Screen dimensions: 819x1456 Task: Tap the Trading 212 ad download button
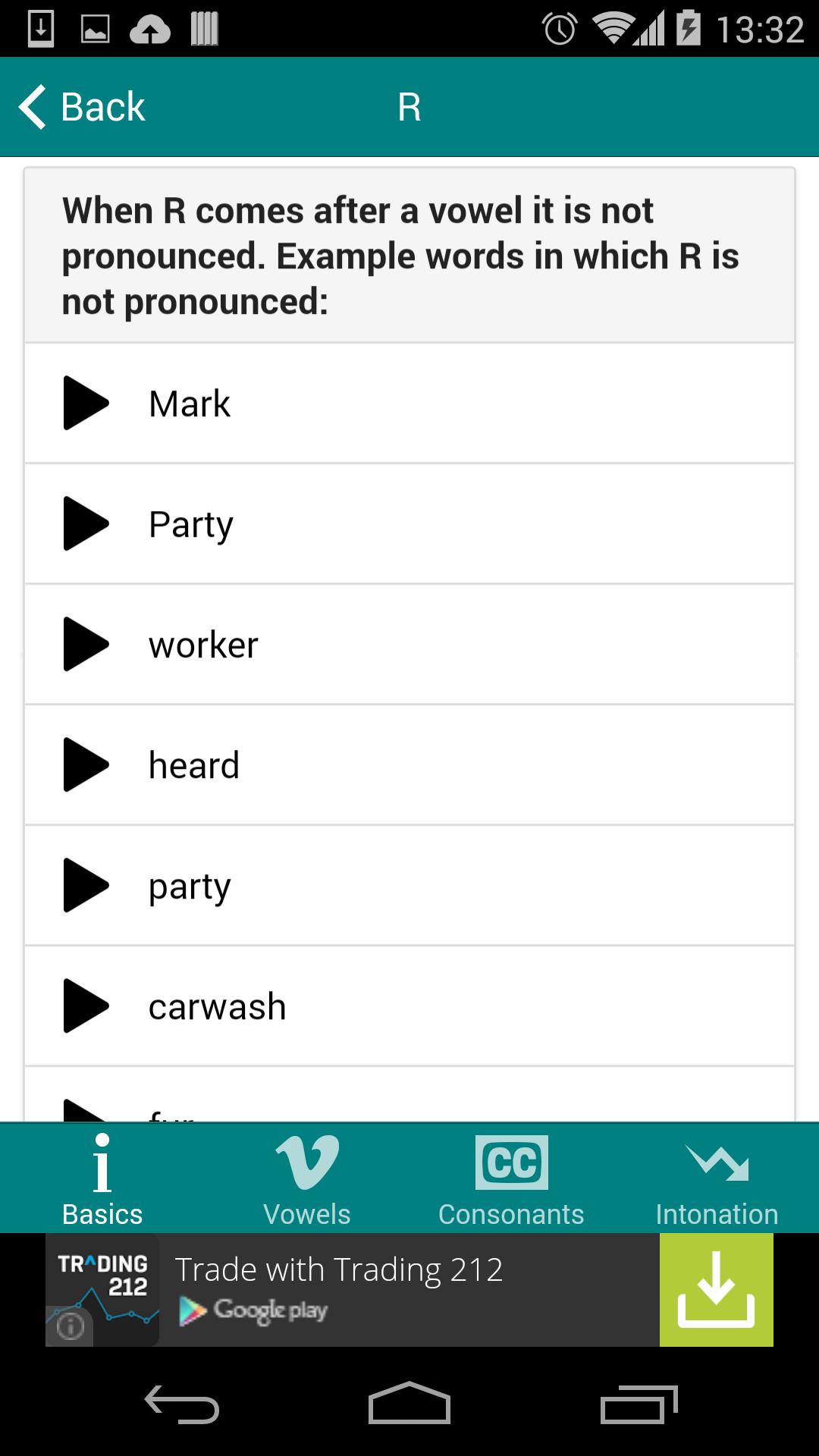tap(716, 1290)
